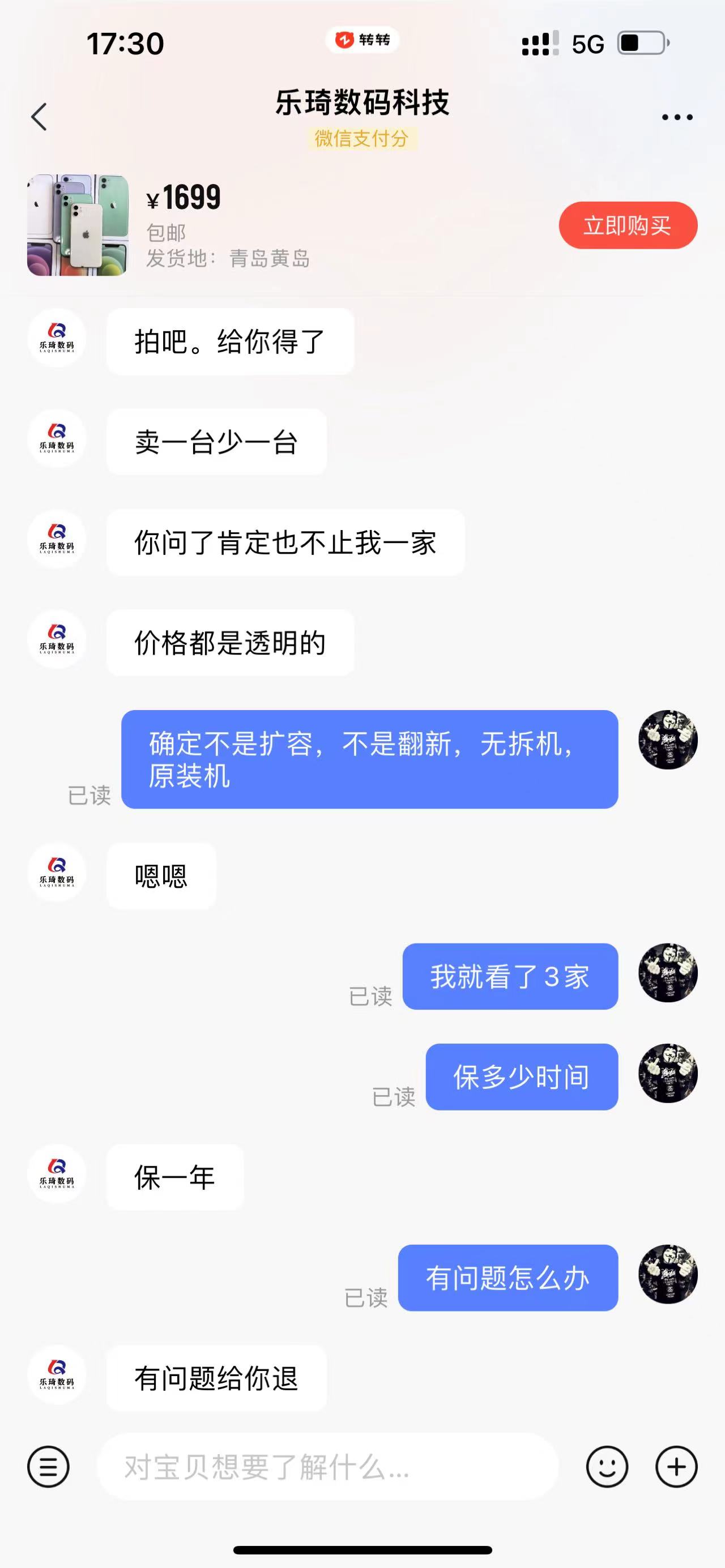Tap the 立即购买 buy now button
Image resolution: width=725 pixels, height=1568 pixels.
click(x=628, y=225)
